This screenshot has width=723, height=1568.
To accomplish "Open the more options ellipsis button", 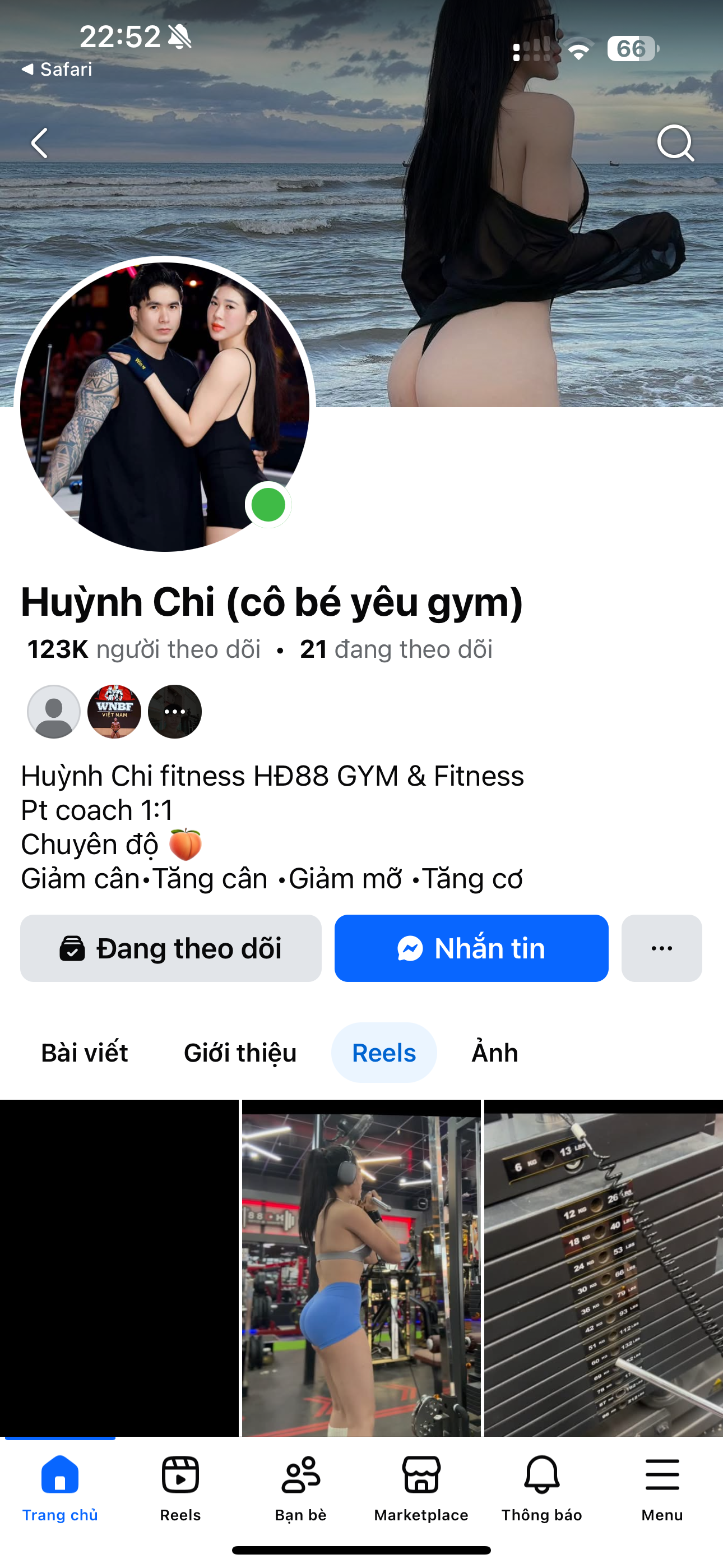I will [661, 948].
